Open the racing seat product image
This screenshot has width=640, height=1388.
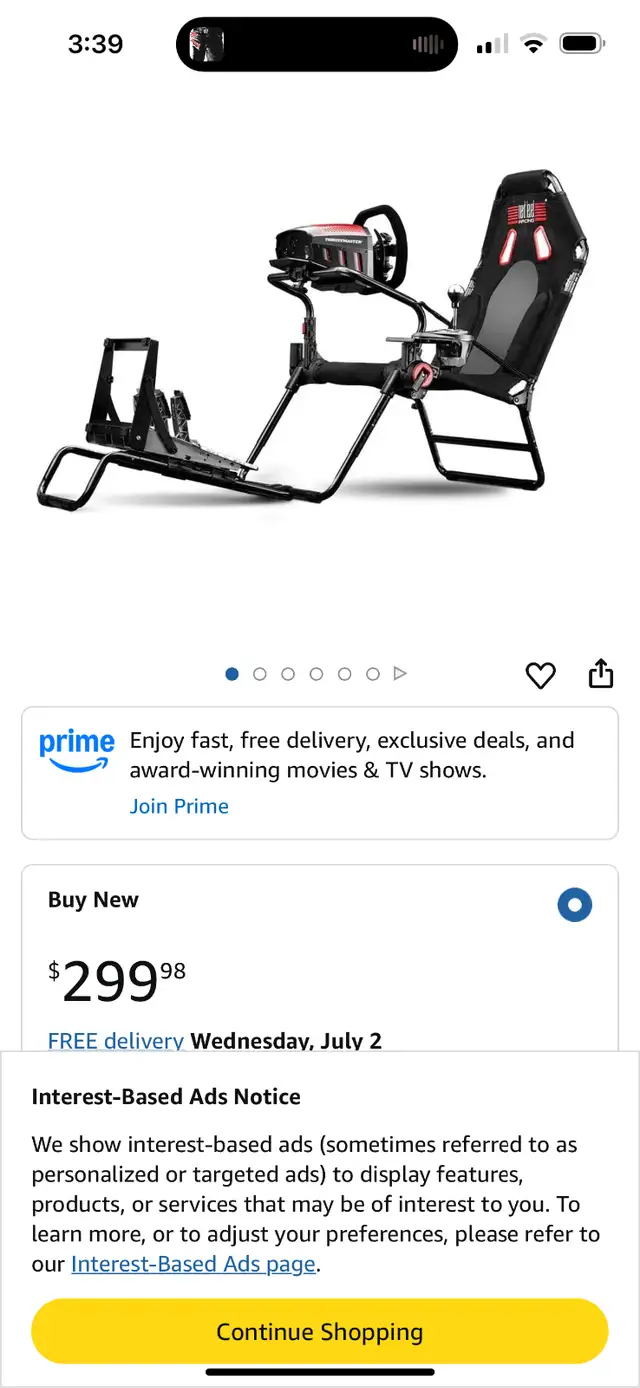(312, 341)
